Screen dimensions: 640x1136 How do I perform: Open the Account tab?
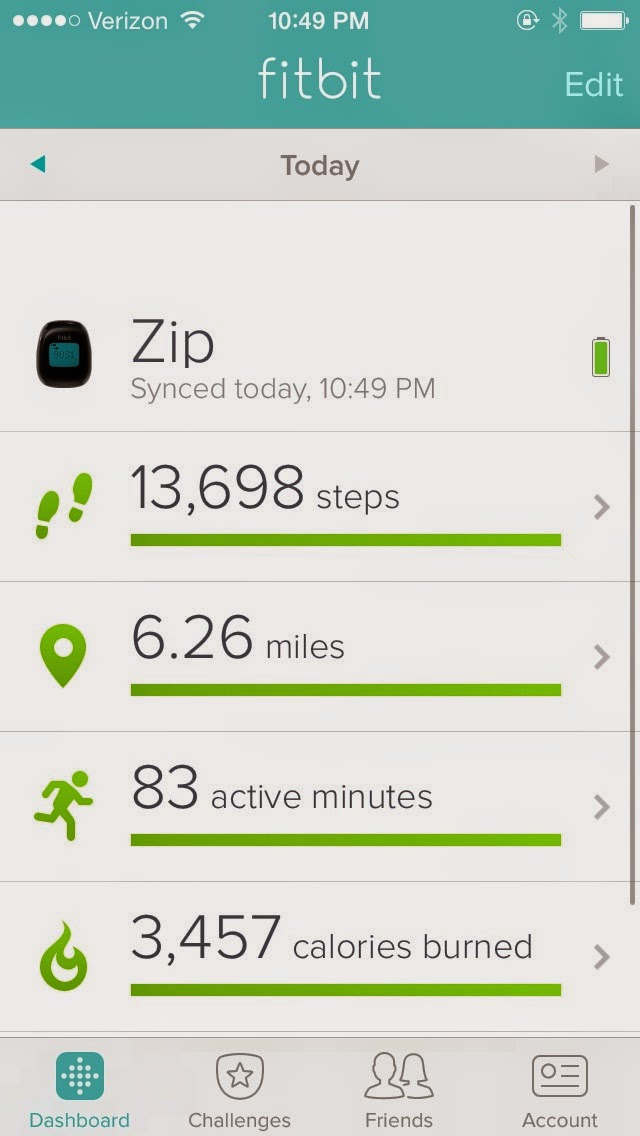pyautogui.click(x=560, y=1088)
